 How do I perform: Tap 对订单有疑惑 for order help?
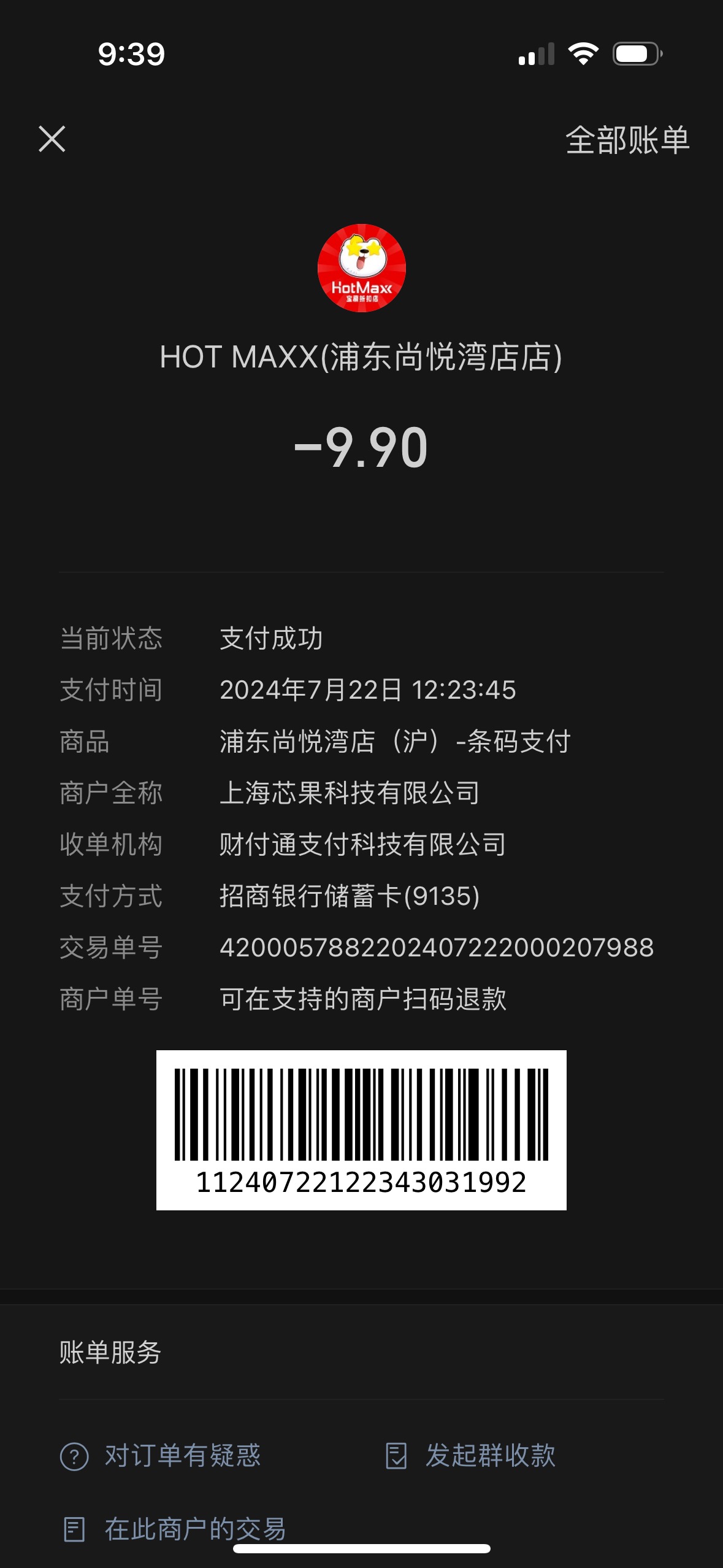pyautogui.click(x=161, y=1455)
